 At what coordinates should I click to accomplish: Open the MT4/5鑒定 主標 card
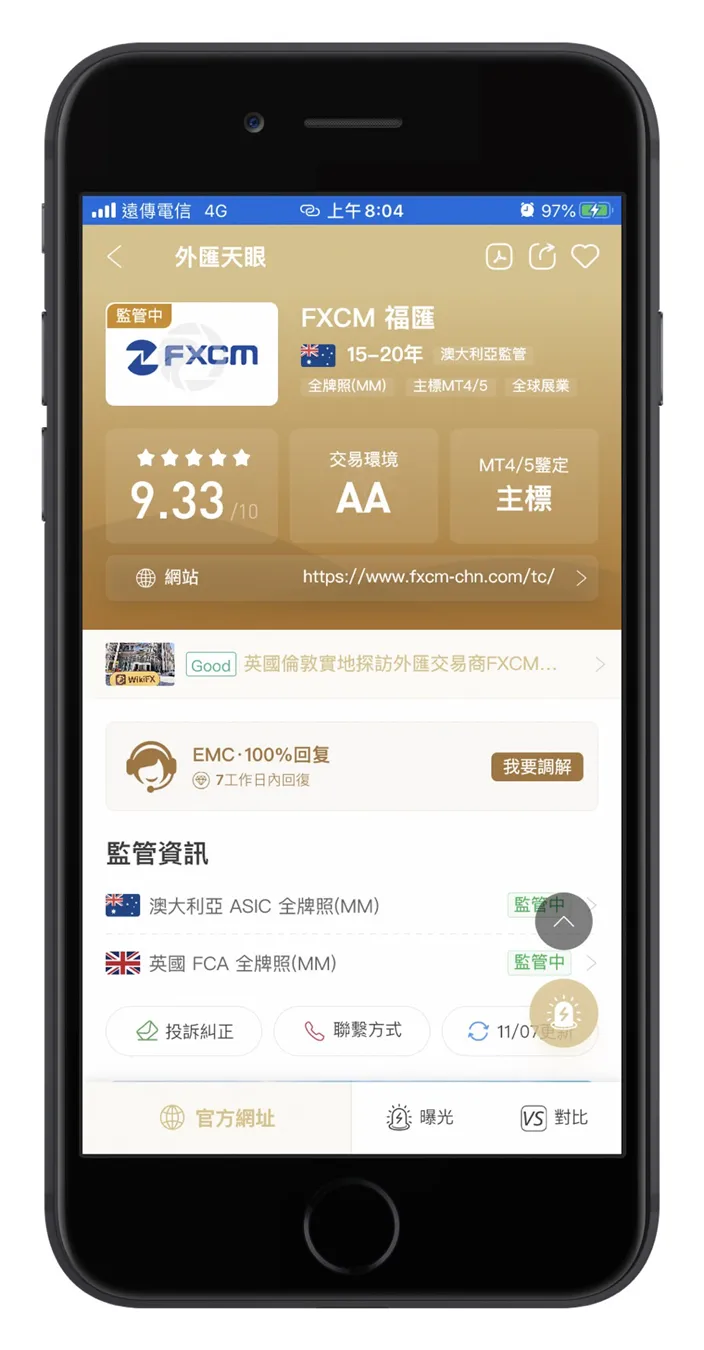(524, 486)
